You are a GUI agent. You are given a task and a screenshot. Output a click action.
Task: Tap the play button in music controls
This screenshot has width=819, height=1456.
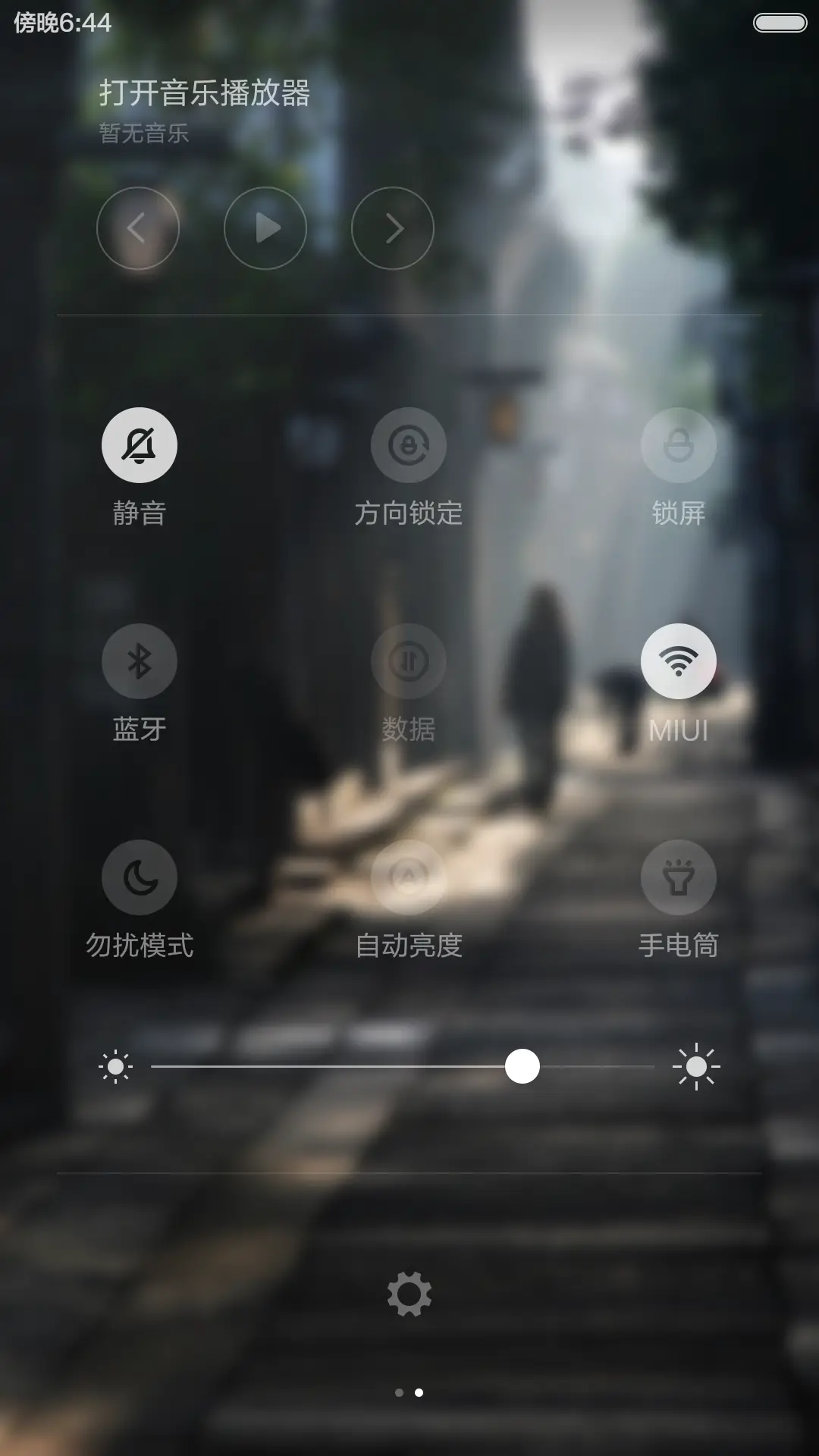(x=265, y=227)
